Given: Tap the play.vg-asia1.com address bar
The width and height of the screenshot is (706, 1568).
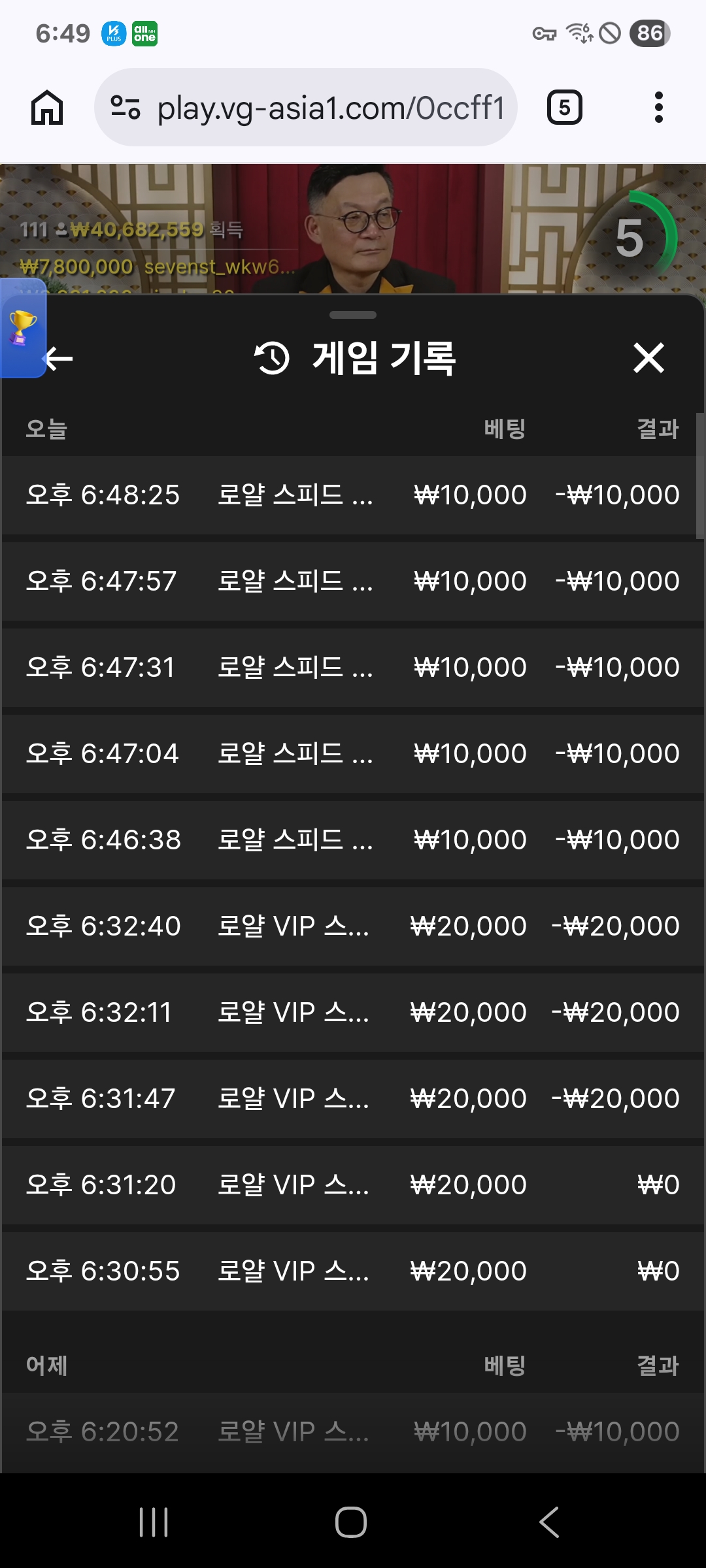Looking at the screenshot, I should (306, 108).
